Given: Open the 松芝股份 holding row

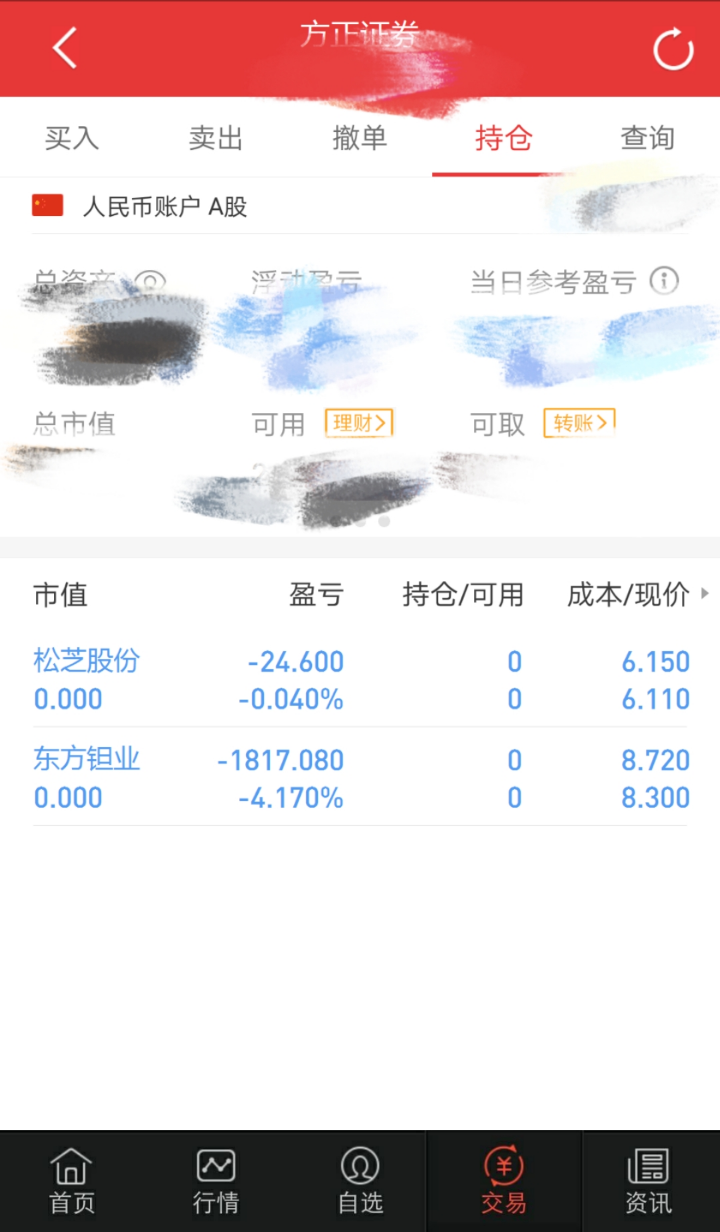Looking at the screenshot, I should point(360,679).
